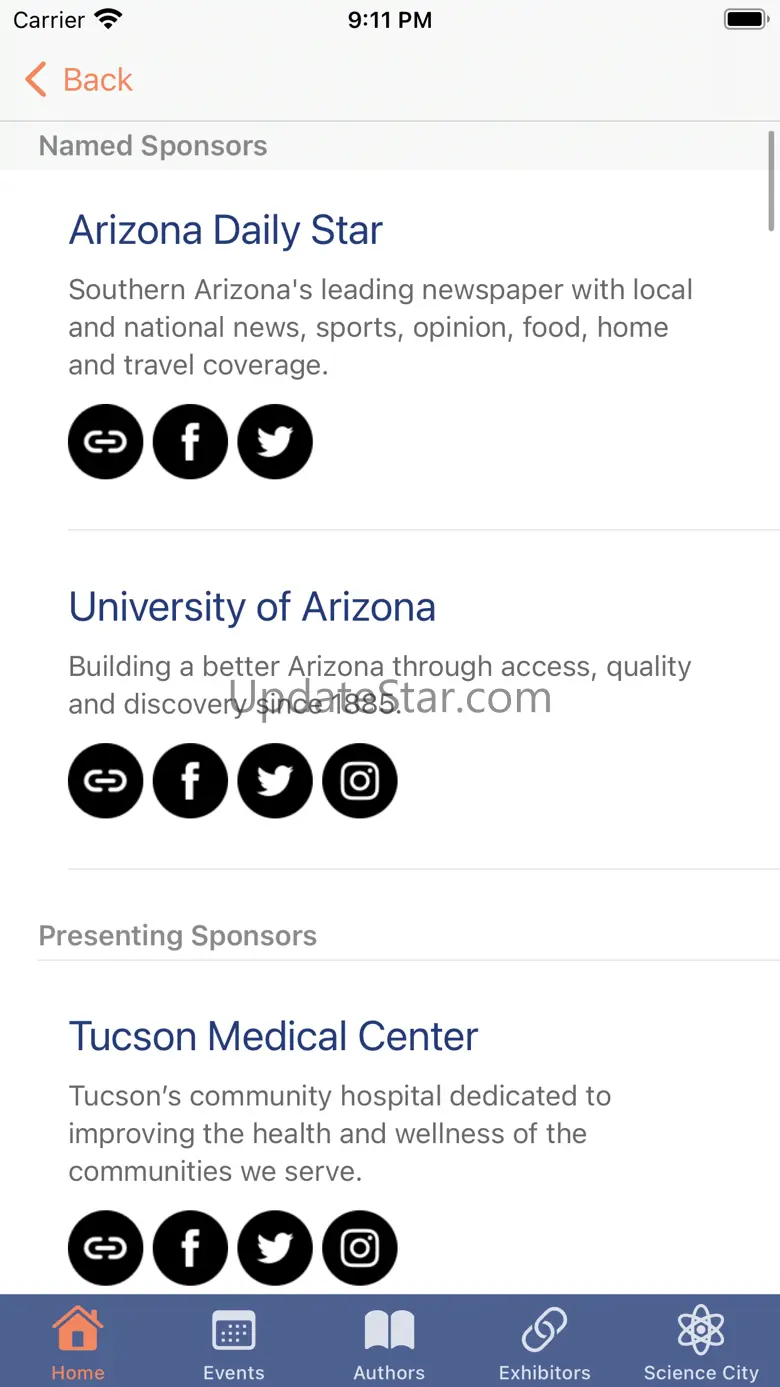Visit Arizona Daily Star Twitter profile

click(275, 442)
